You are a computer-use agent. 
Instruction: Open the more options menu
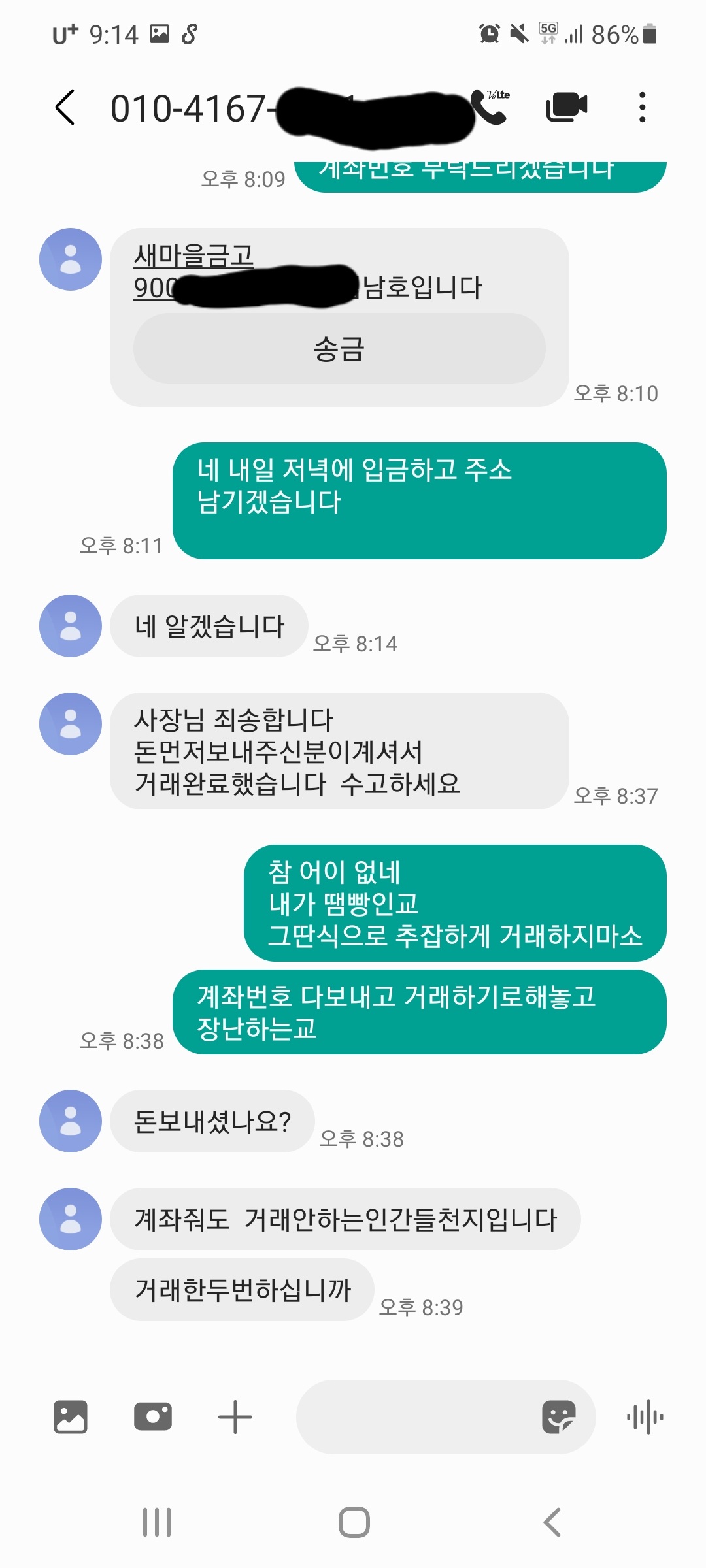[643, 107]
